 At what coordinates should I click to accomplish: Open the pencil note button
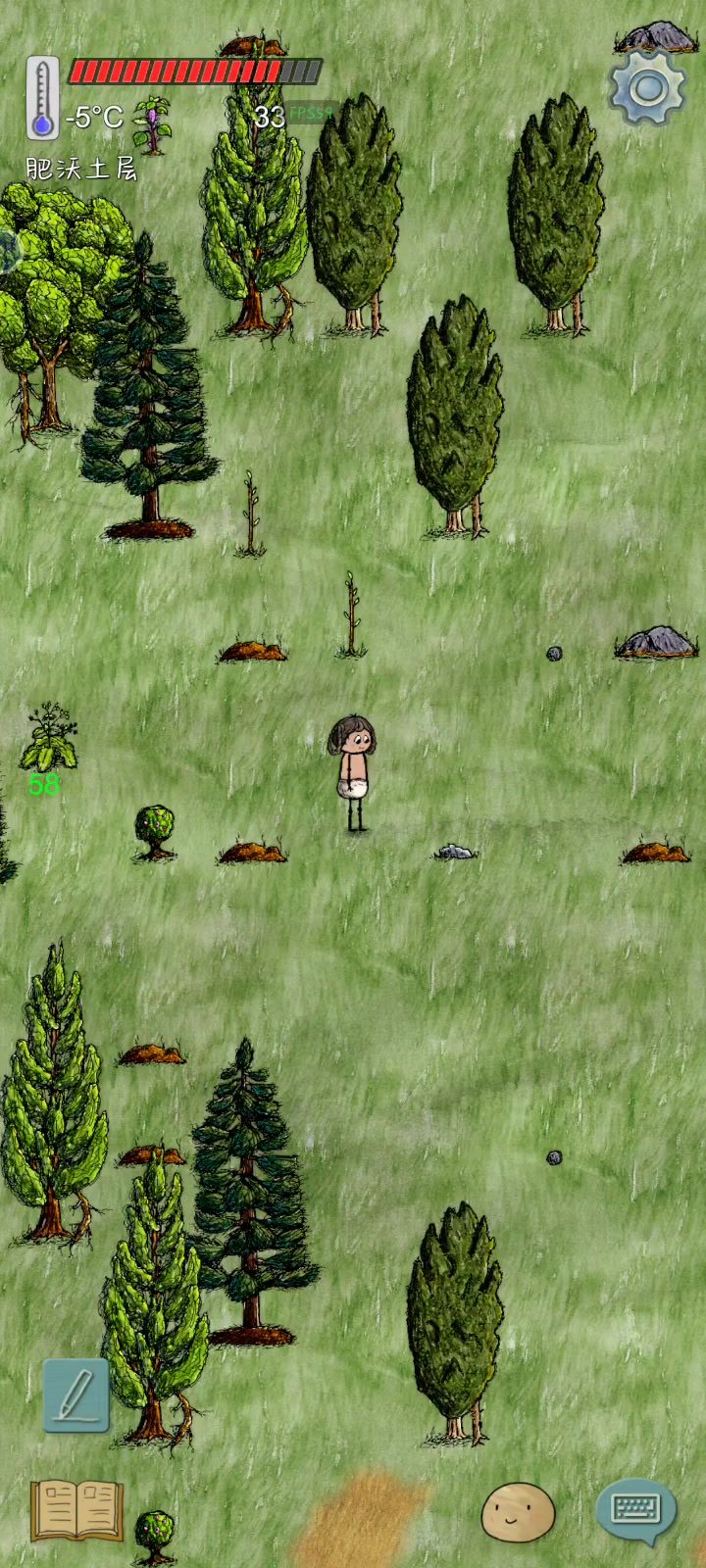[76, 1395]
